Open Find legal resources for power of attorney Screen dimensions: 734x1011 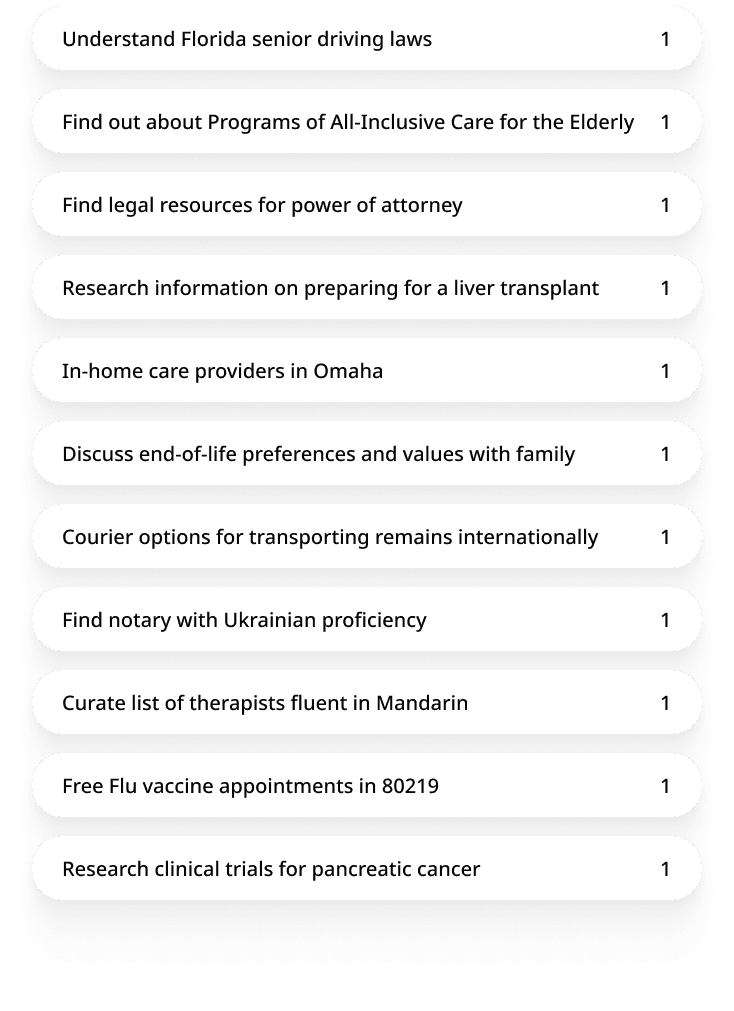[x=366, y=204]
